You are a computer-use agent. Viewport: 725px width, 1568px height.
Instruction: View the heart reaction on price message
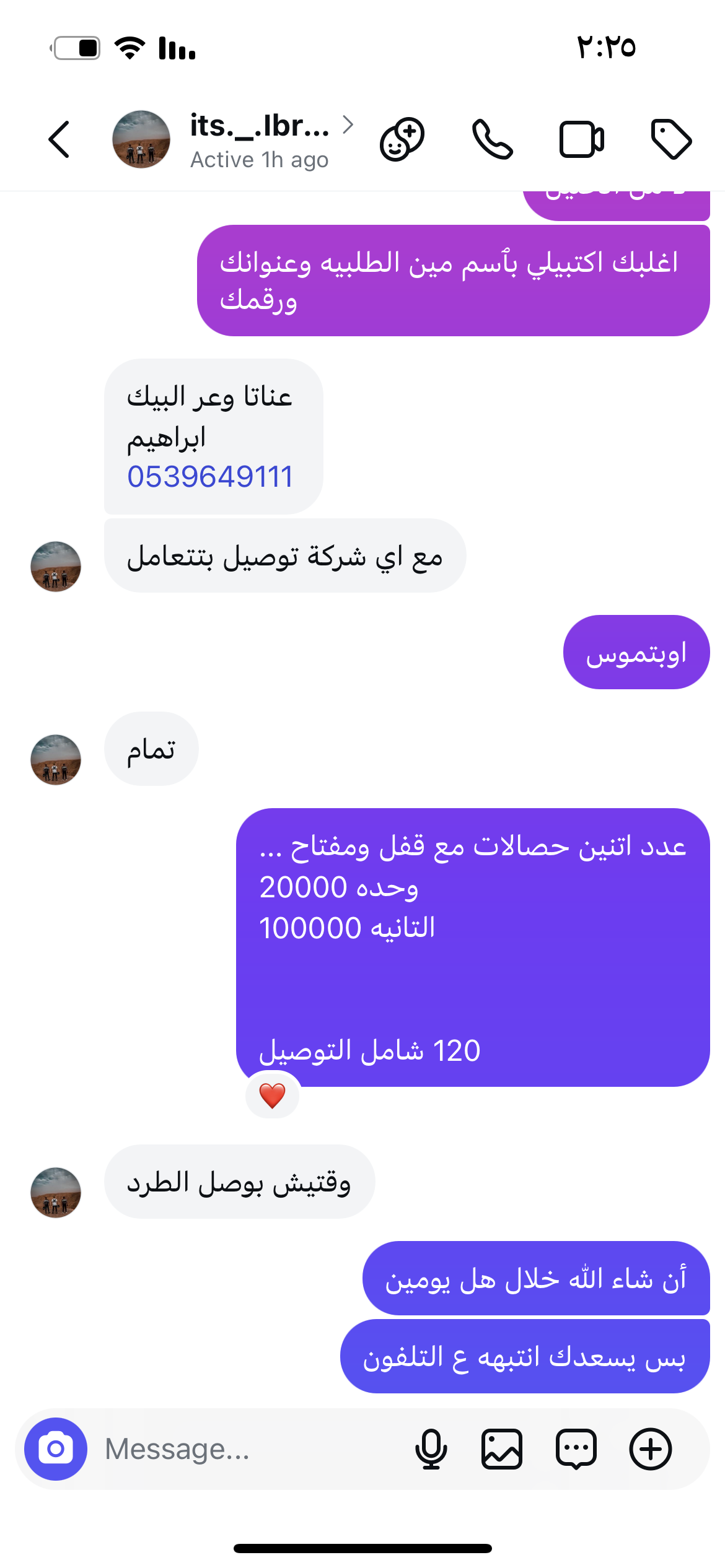(x=273, y=1095)
